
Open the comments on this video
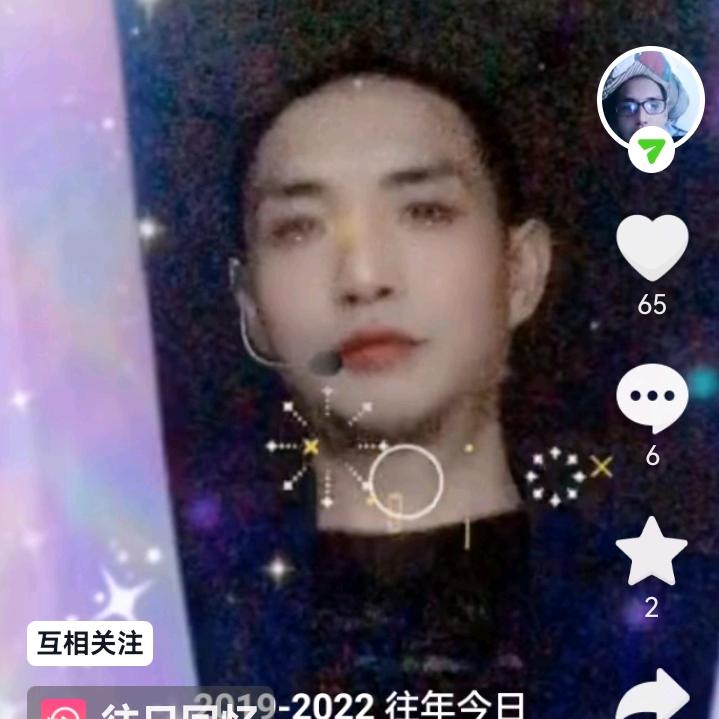click(652, 398)
